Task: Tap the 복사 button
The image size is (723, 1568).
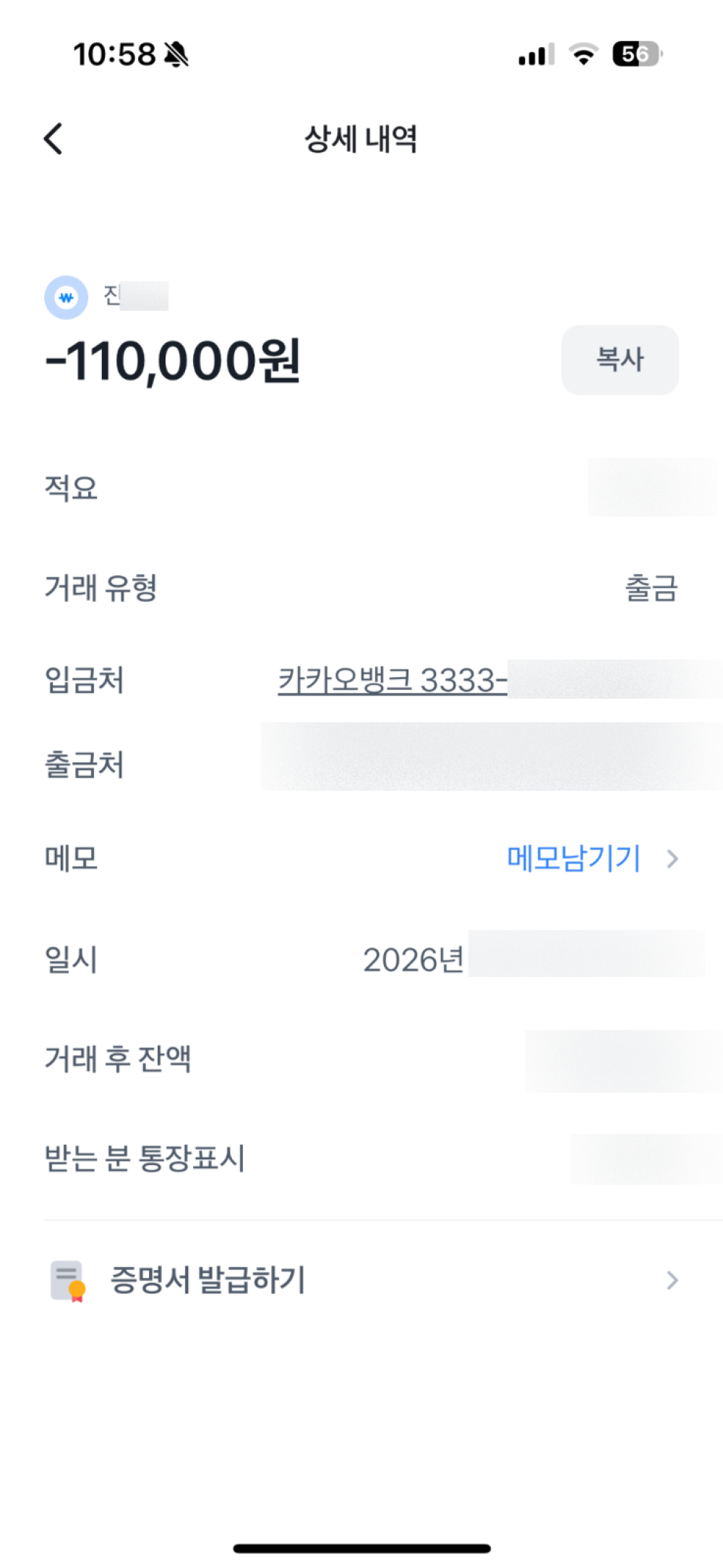Action: point(620,359)
